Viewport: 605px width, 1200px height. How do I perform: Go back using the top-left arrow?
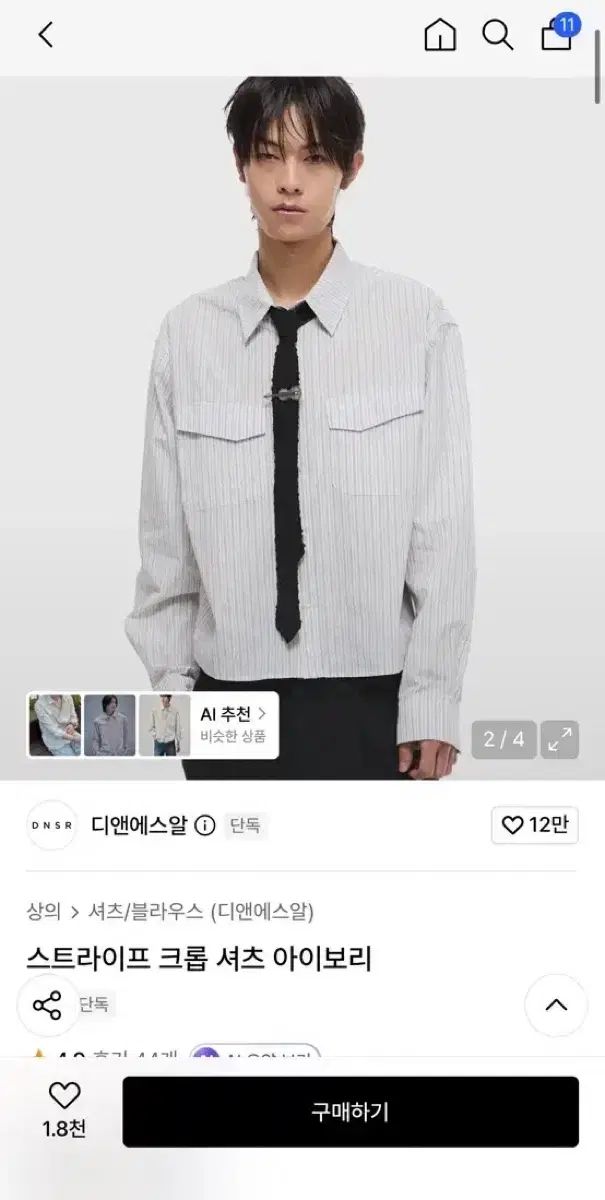(45, 35)
